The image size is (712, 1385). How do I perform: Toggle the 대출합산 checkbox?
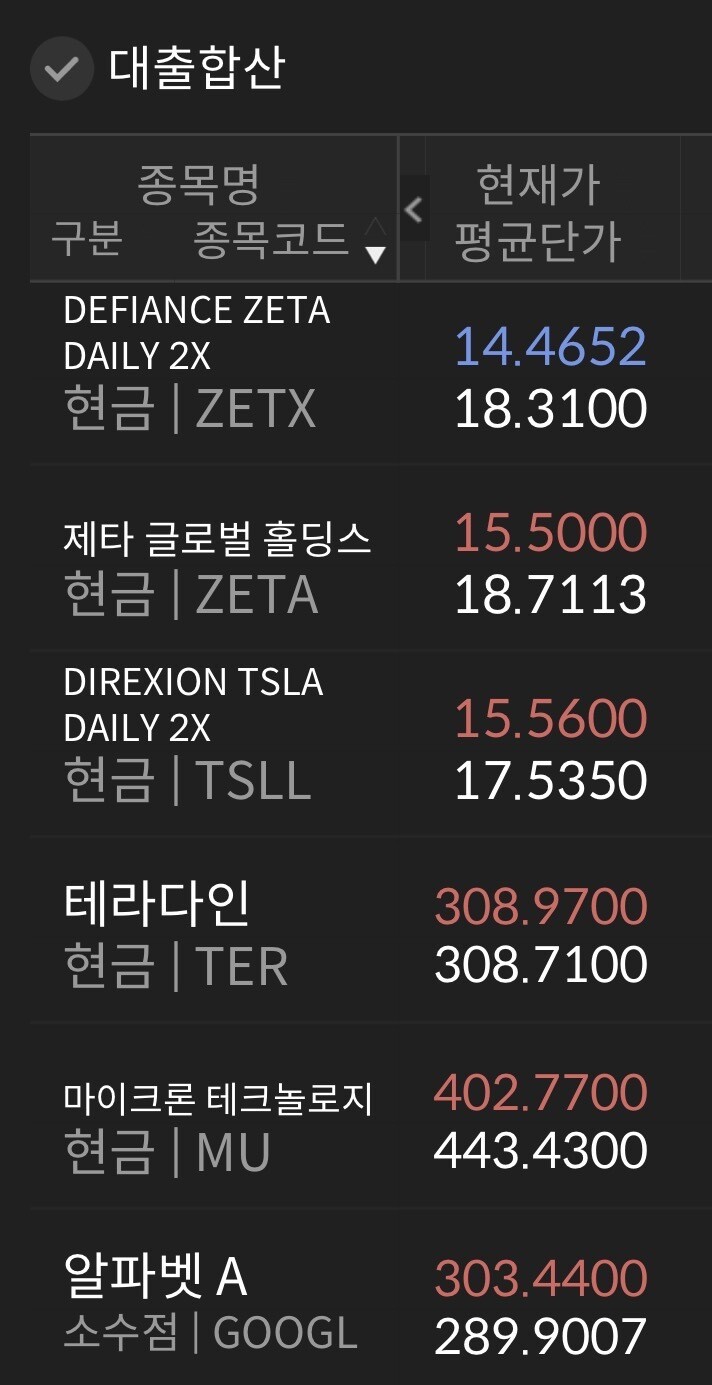62,68
